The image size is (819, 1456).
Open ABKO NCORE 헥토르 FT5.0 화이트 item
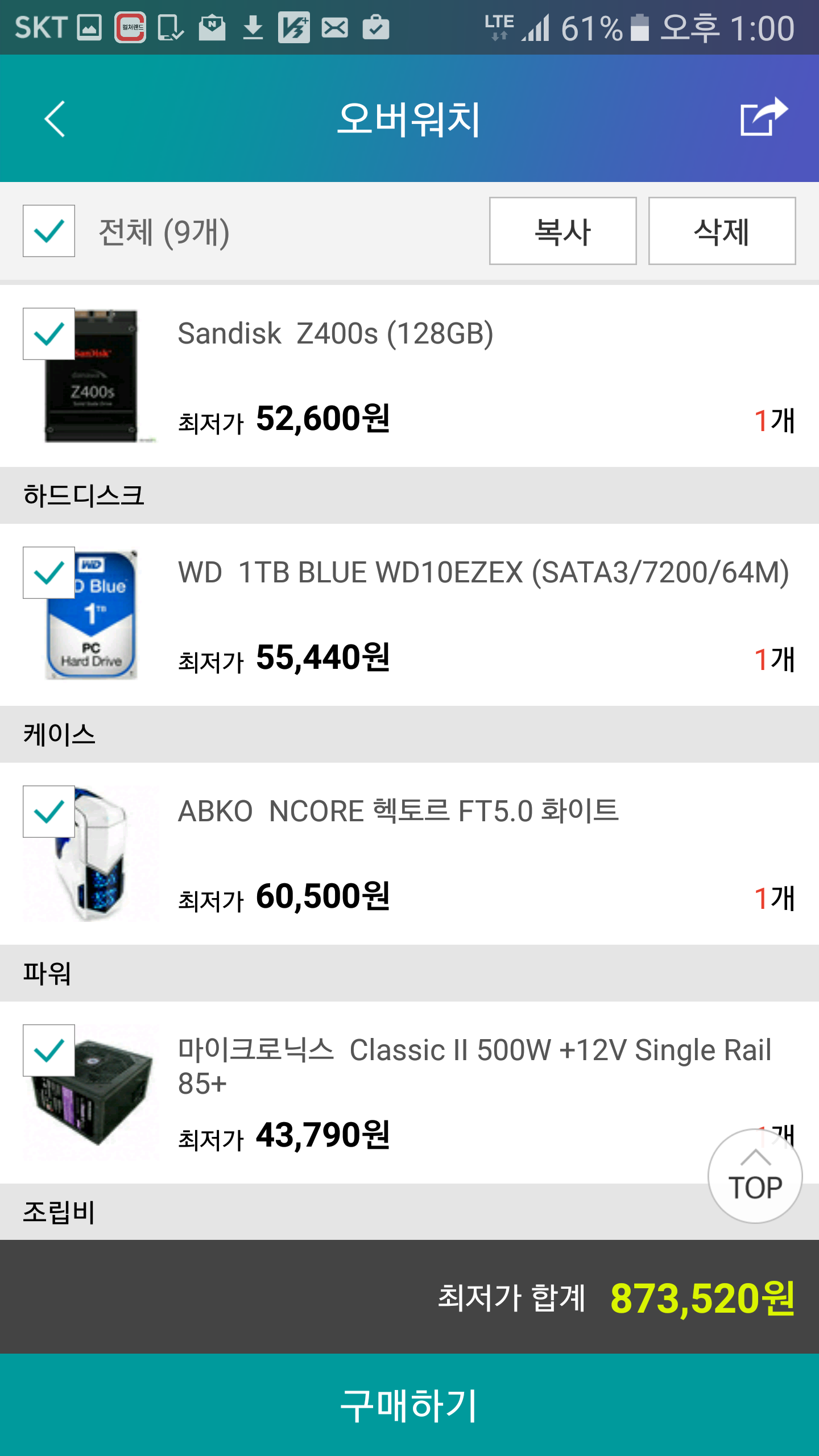pos(398,812)
